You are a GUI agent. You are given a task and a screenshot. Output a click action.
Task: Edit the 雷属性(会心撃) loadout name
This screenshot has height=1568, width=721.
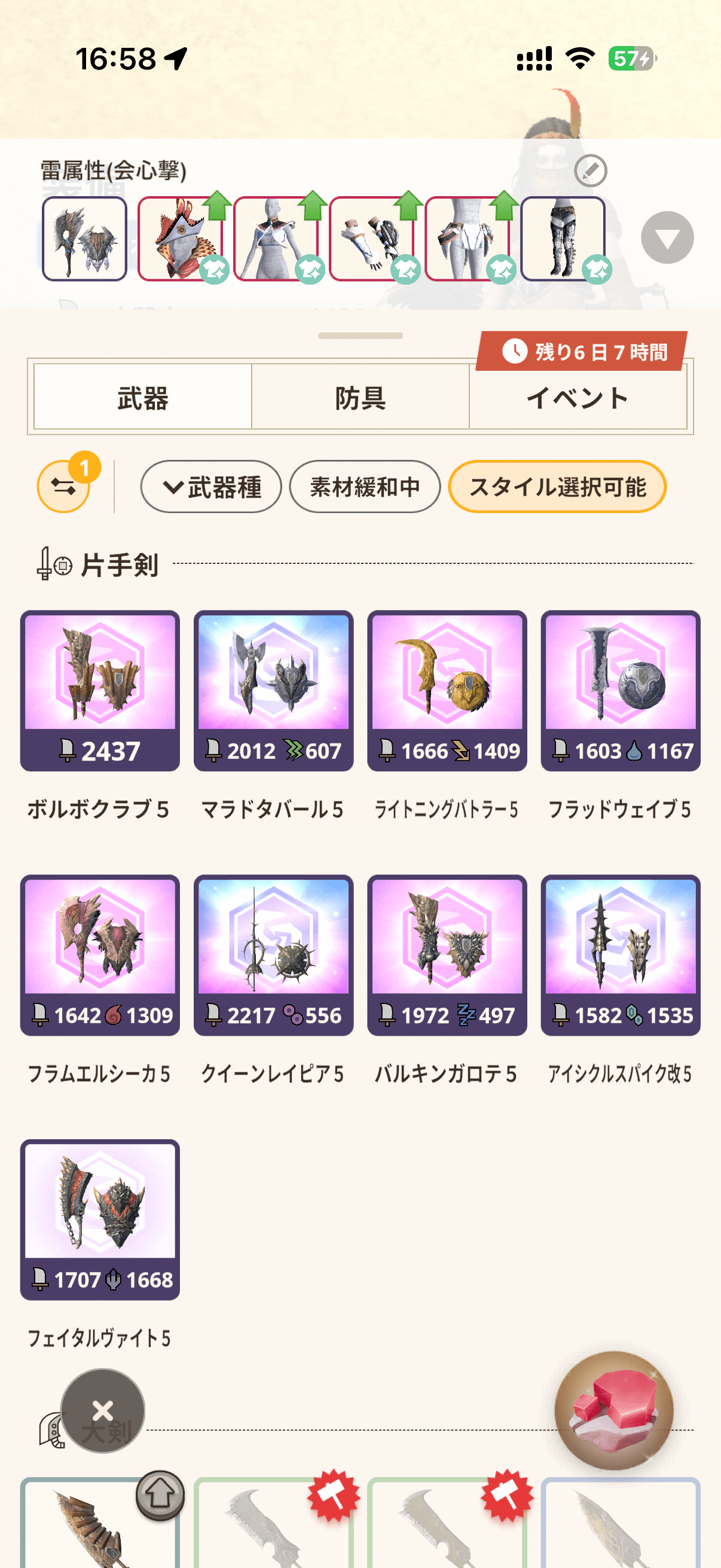[589, 170]
